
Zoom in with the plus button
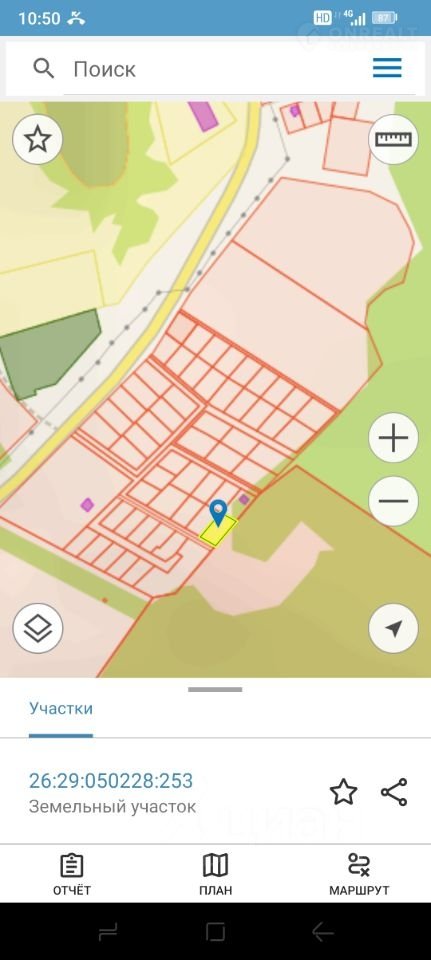point(393,438)
